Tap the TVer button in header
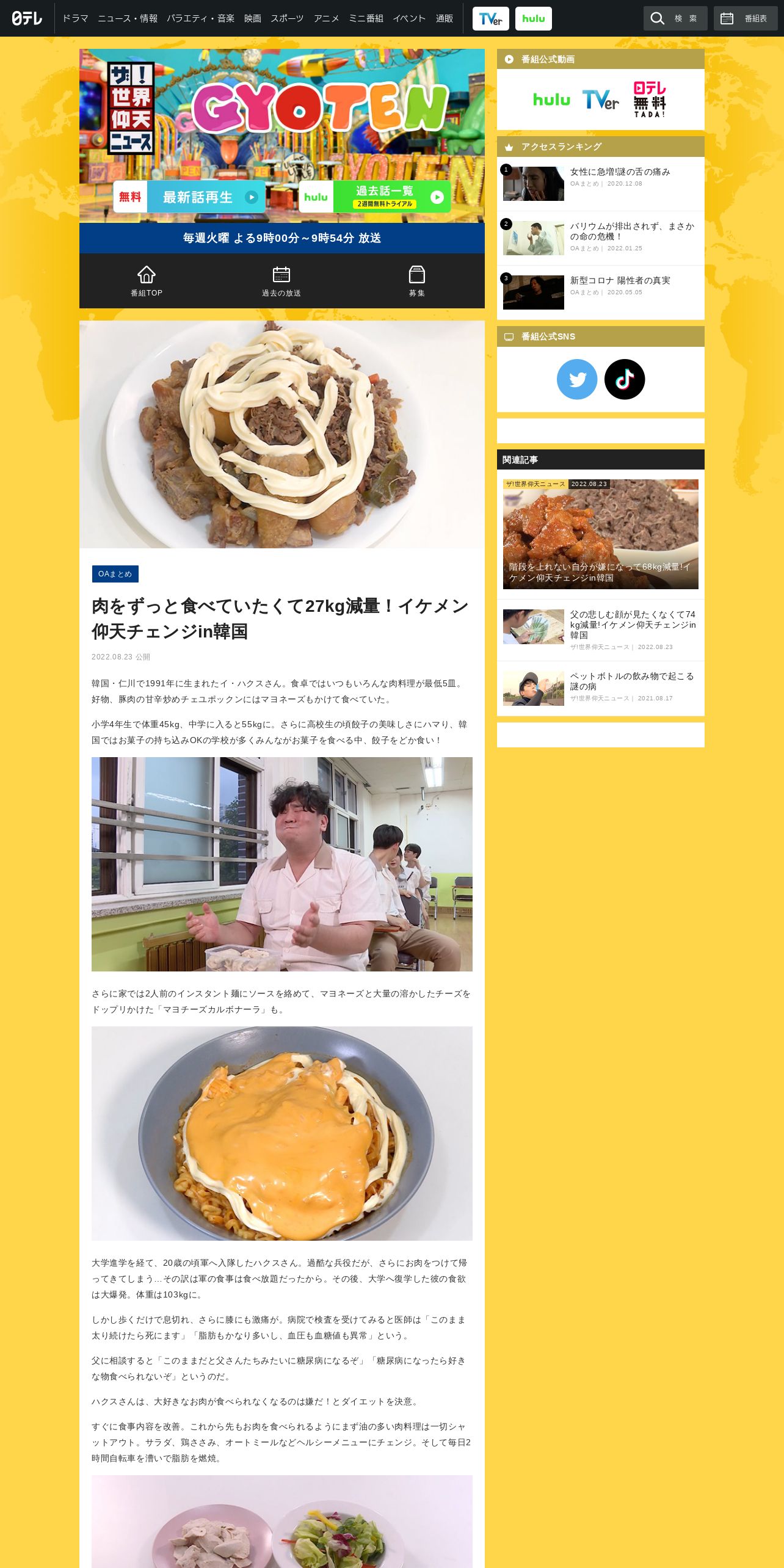The width and height of the screenshot is (784, 1568). coord(491,18)
